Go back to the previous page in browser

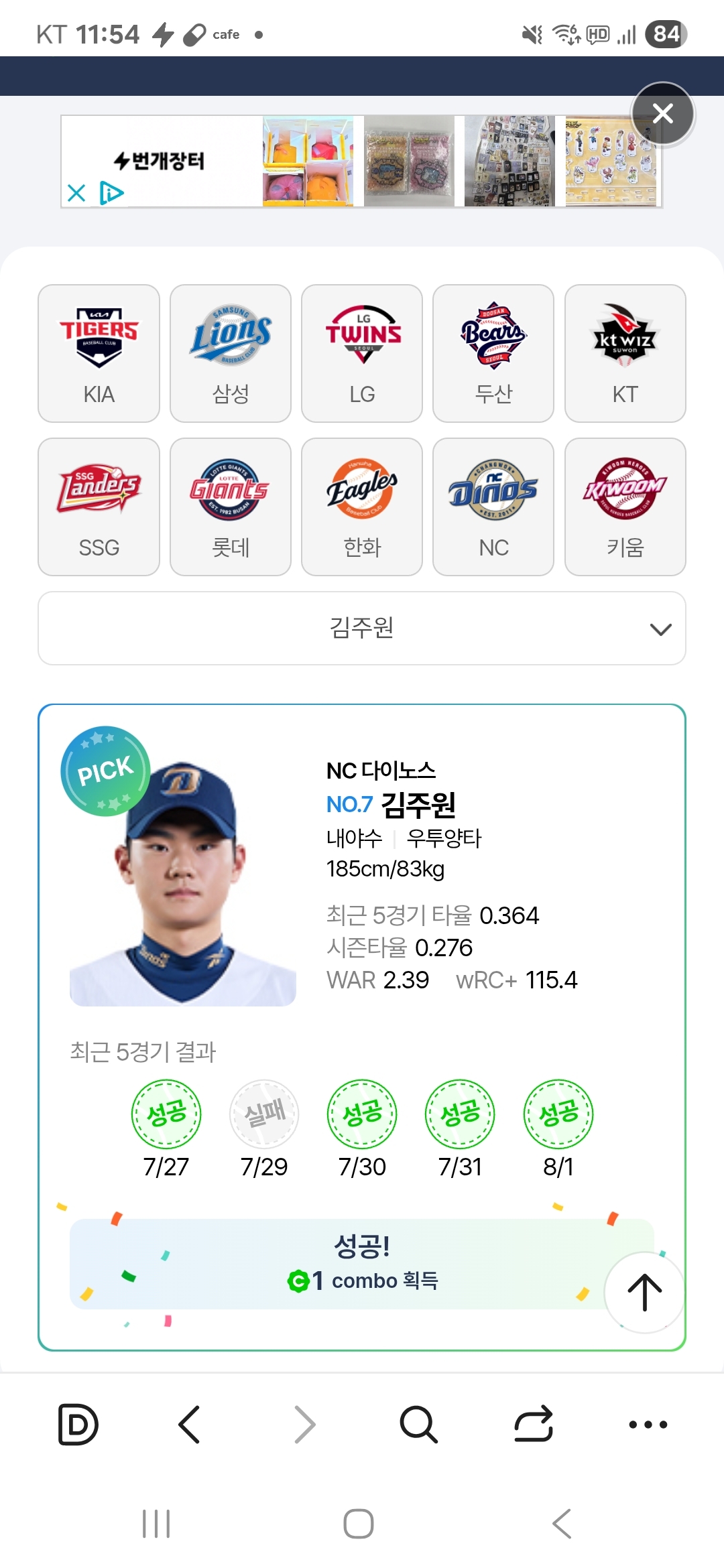[x=190, y=1424]
